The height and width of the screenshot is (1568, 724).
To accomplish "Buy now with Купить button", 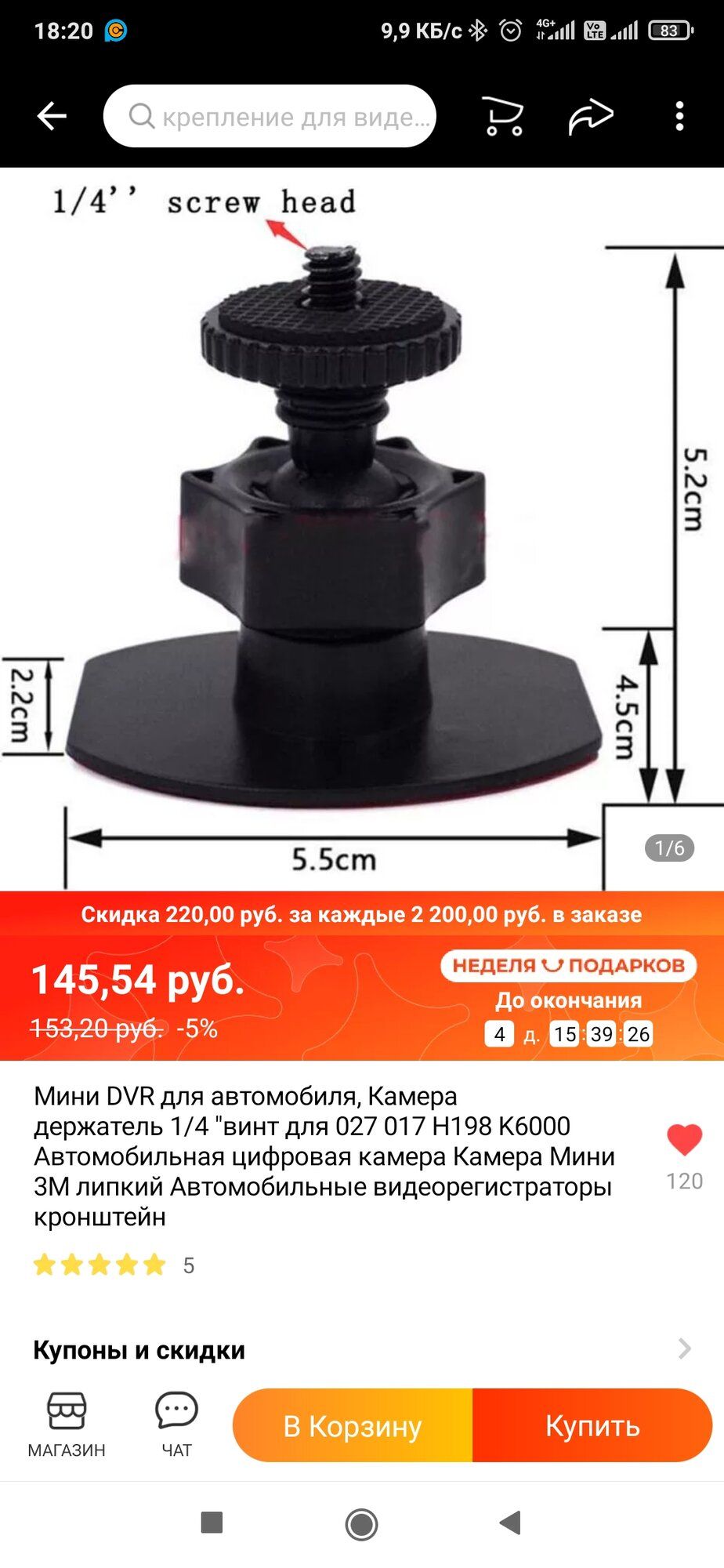I will [x=592, y=1425].
